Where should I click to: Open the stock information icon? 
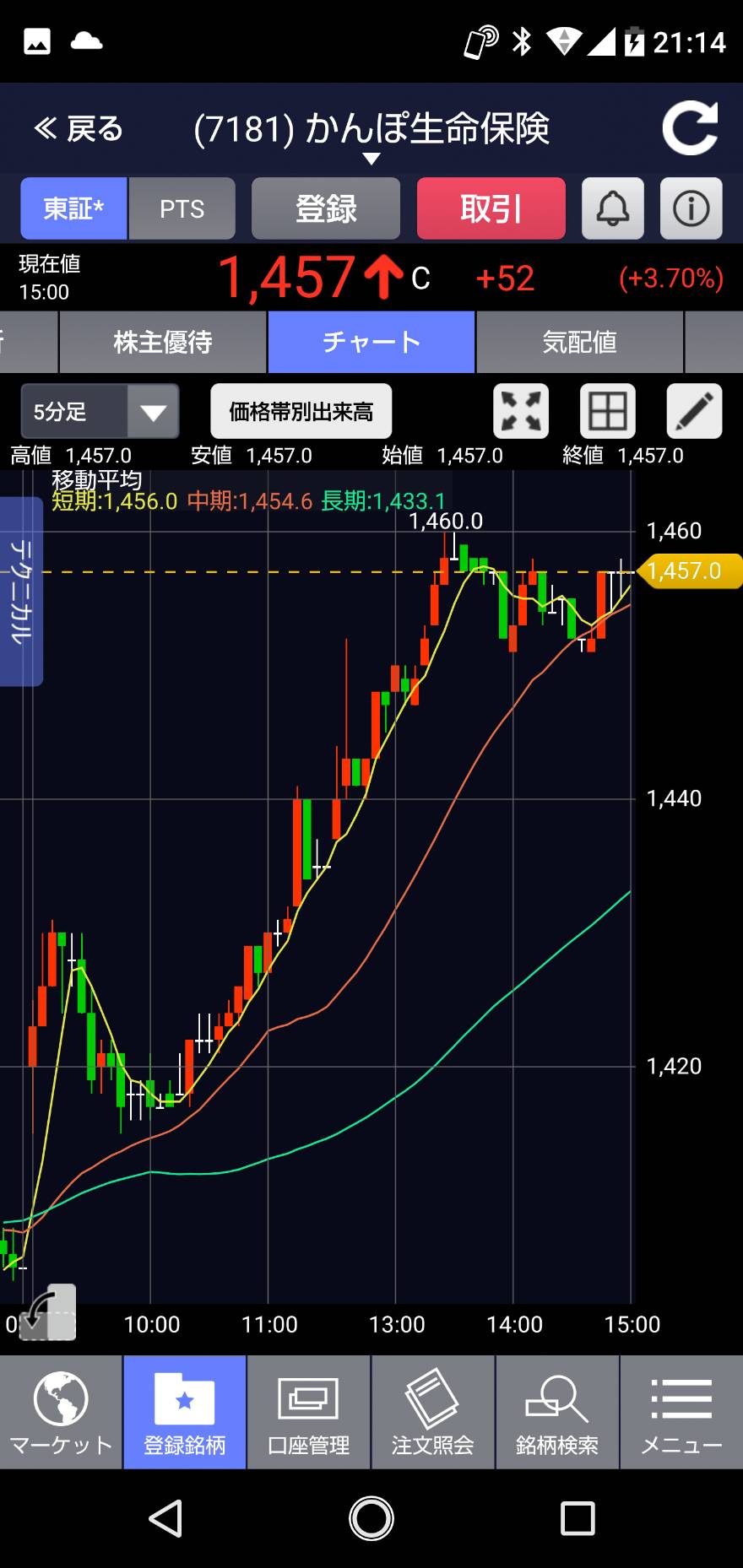click(691, 208)
